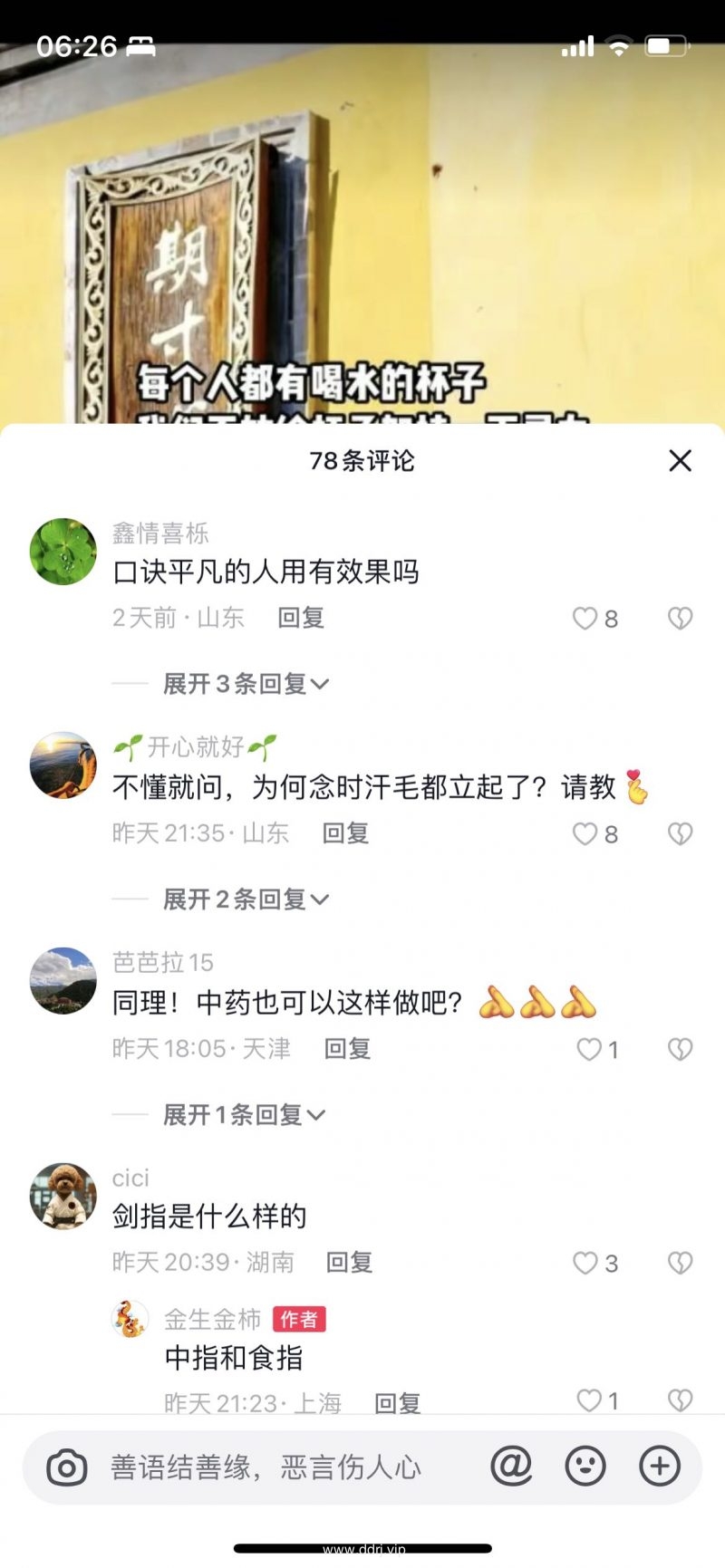
Task: Close the 78条评论 comments panel
Action: tap(680, 460)
